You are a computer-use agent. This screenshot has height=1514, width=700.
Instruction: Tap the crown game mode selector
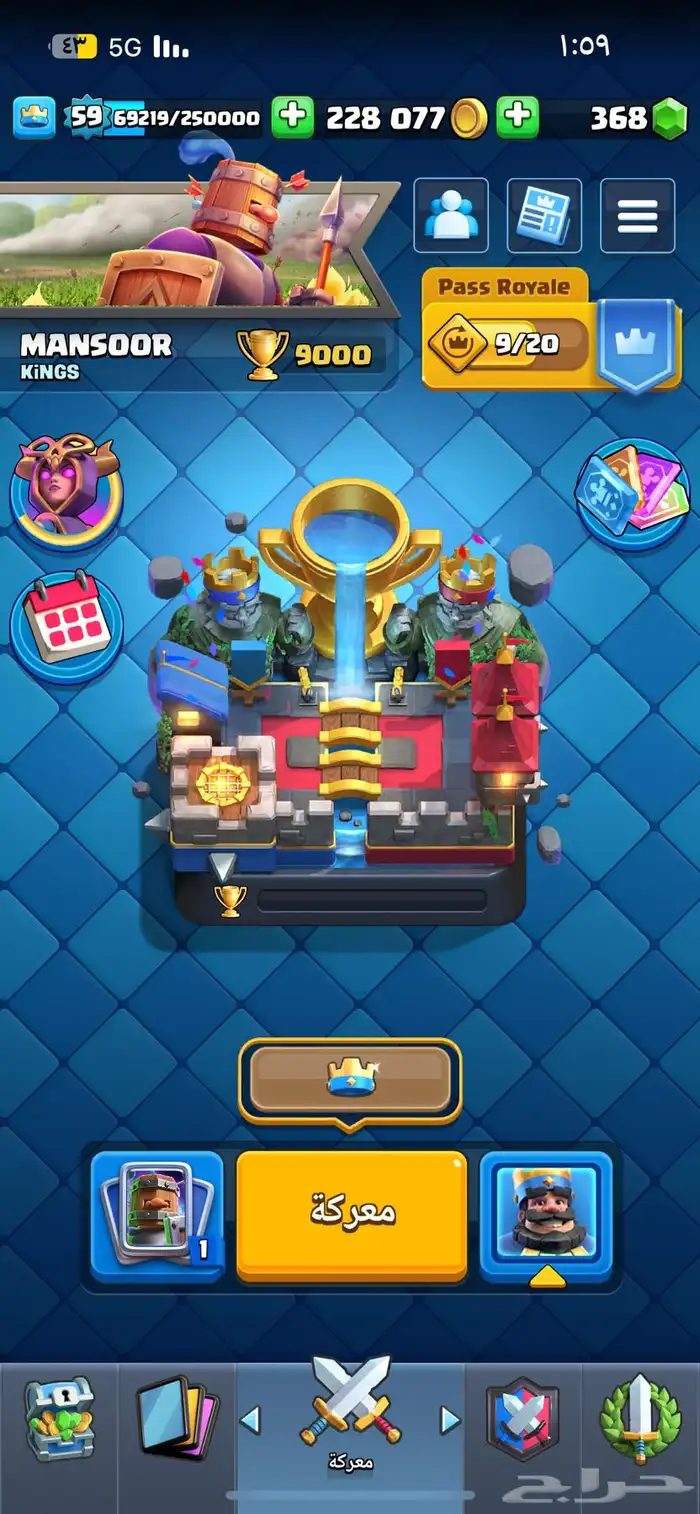[350, 1079]
